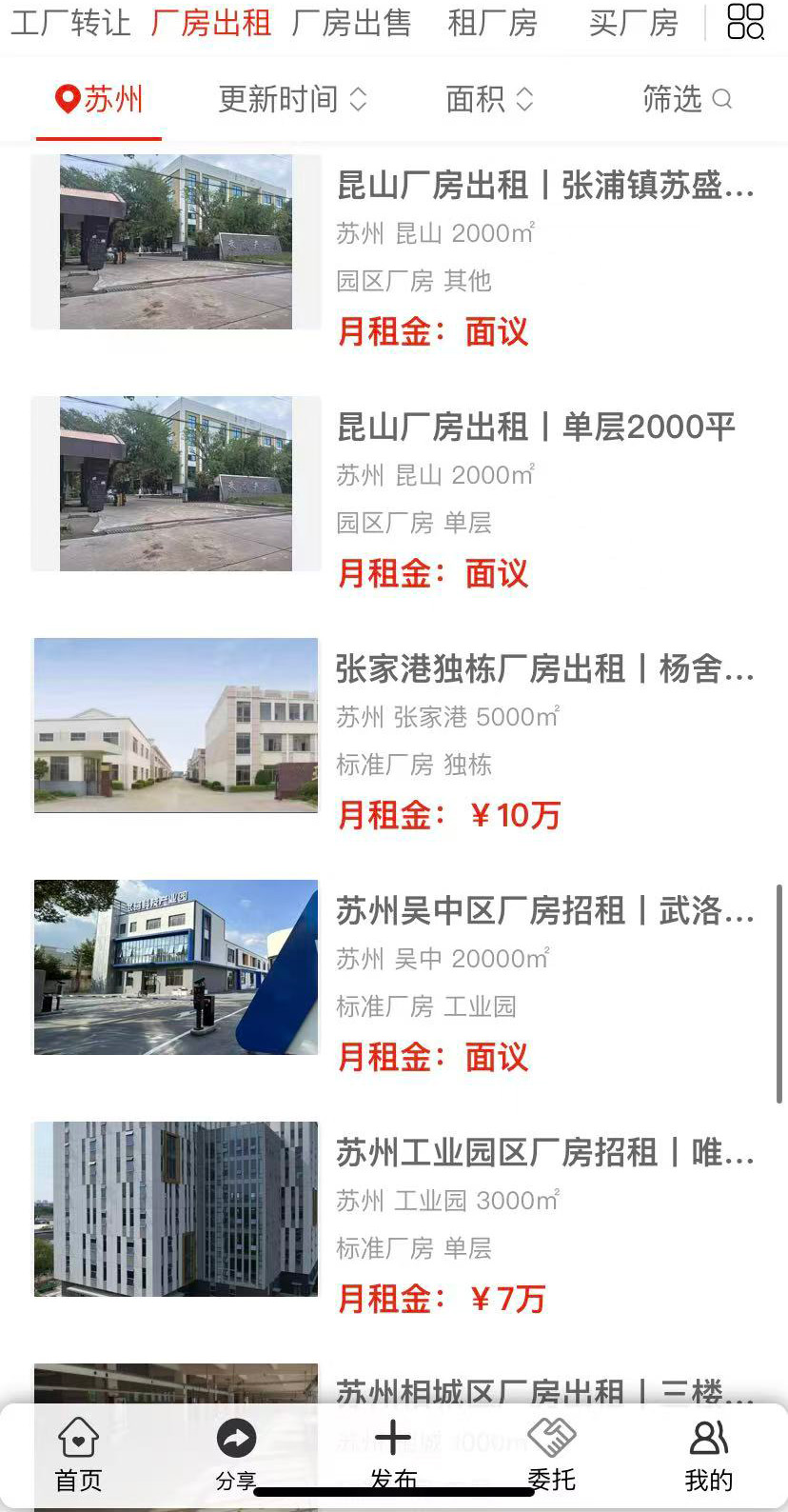
Task: Open the category grid search icon
Action: tap(745, 22)
